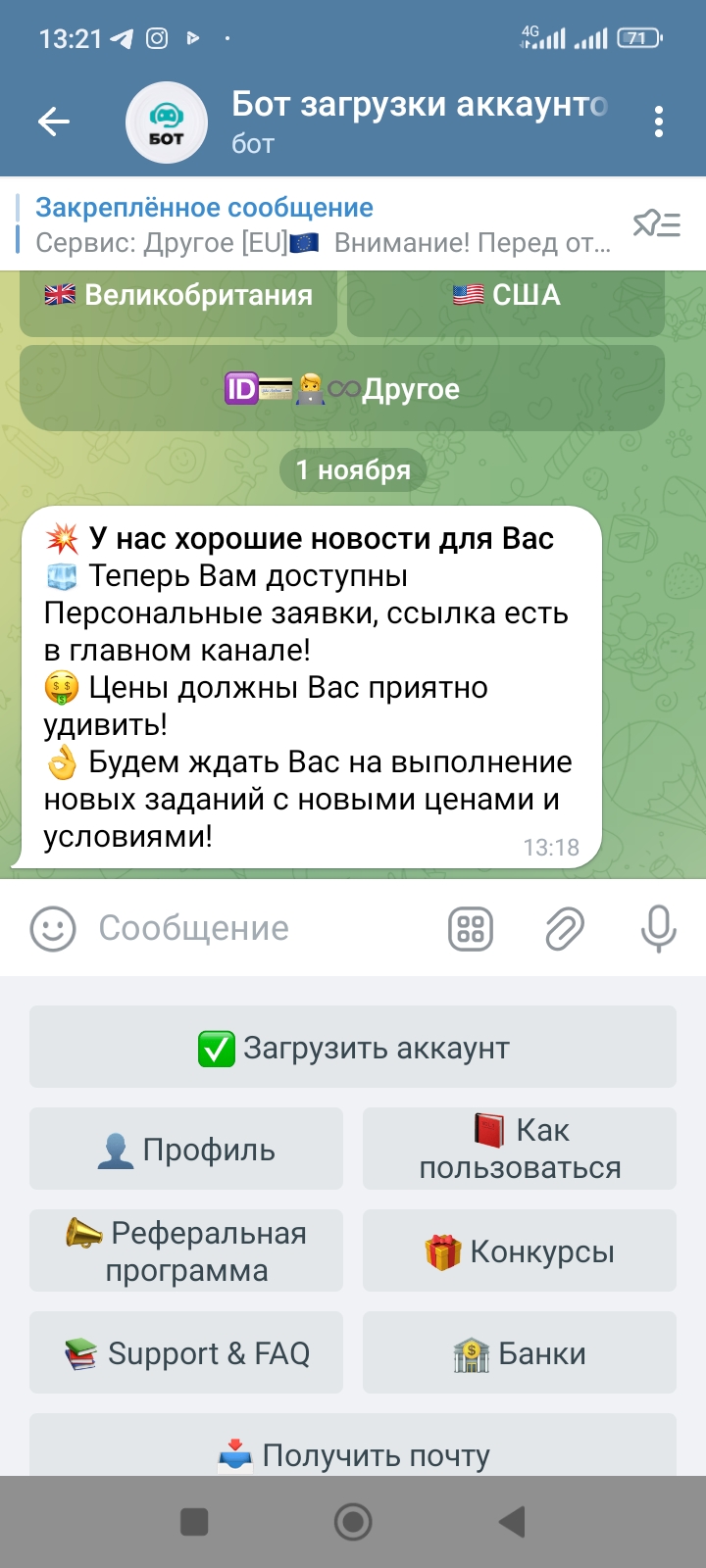This screenshot has width=706, height=1568.
Task: Open Как пользоваться guide
Action: coord(520,1150)
